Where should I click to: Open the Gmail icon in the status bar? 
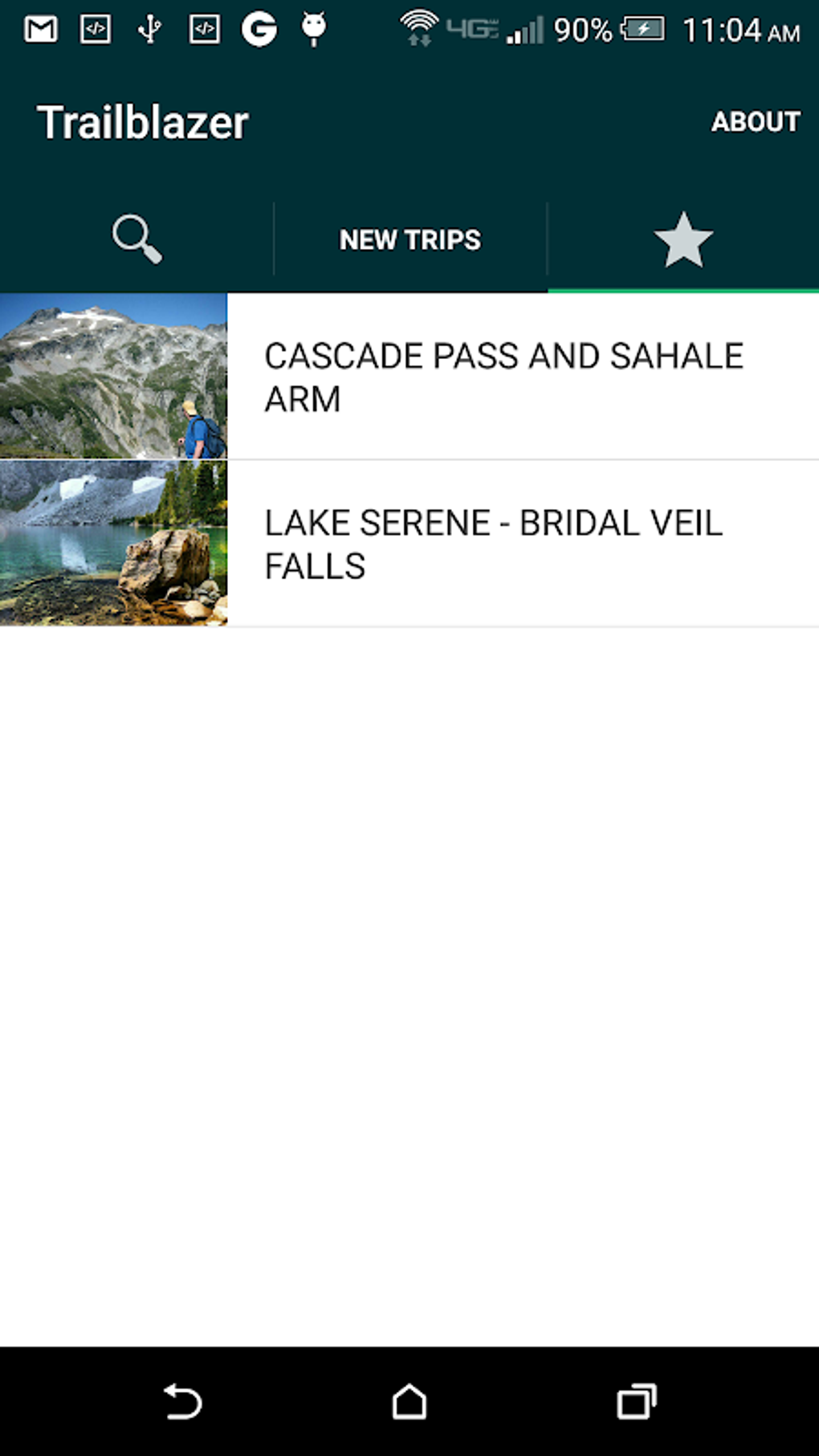click(x=40, y=30)
